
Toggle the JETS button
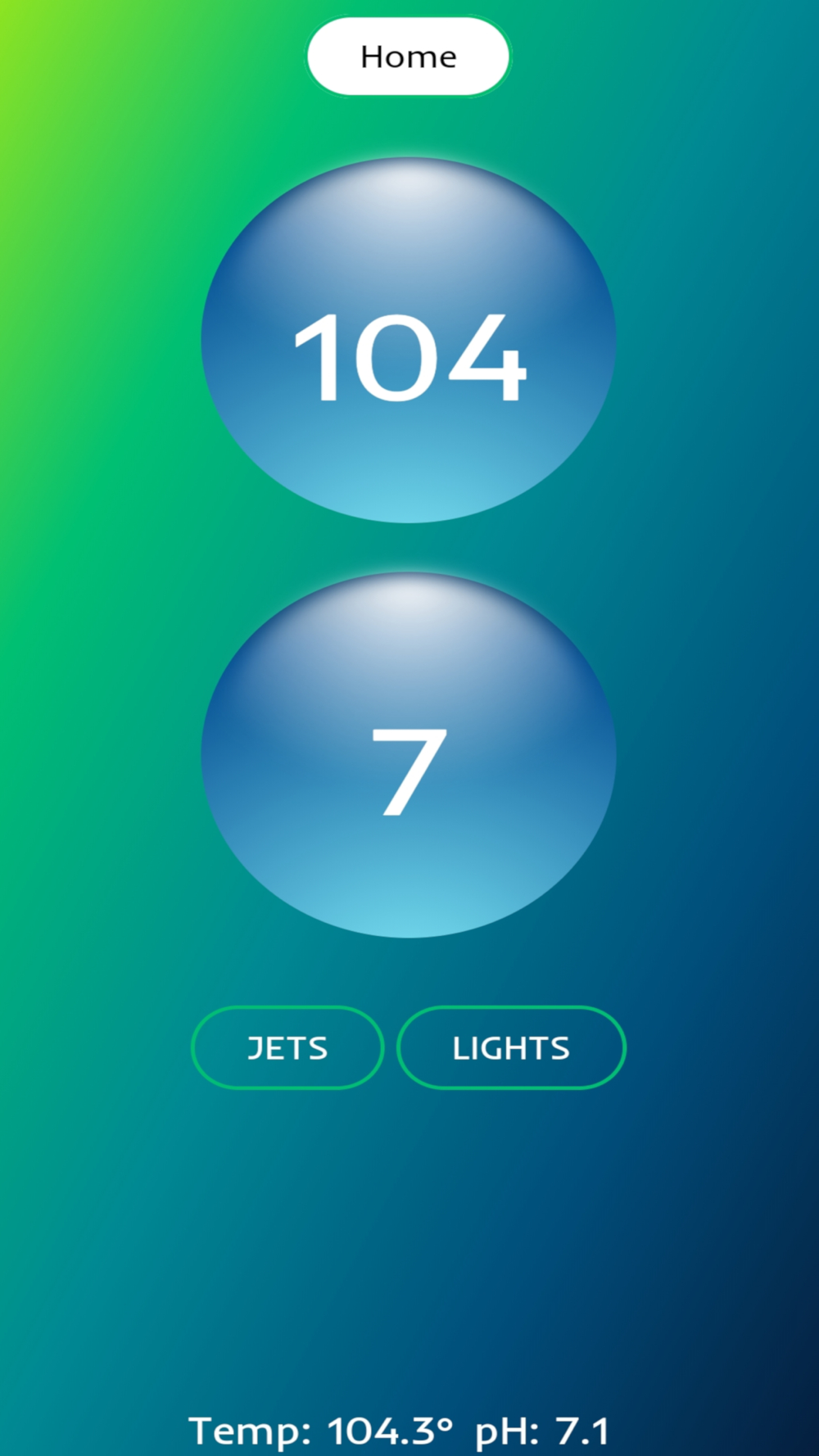(287, 1047)
